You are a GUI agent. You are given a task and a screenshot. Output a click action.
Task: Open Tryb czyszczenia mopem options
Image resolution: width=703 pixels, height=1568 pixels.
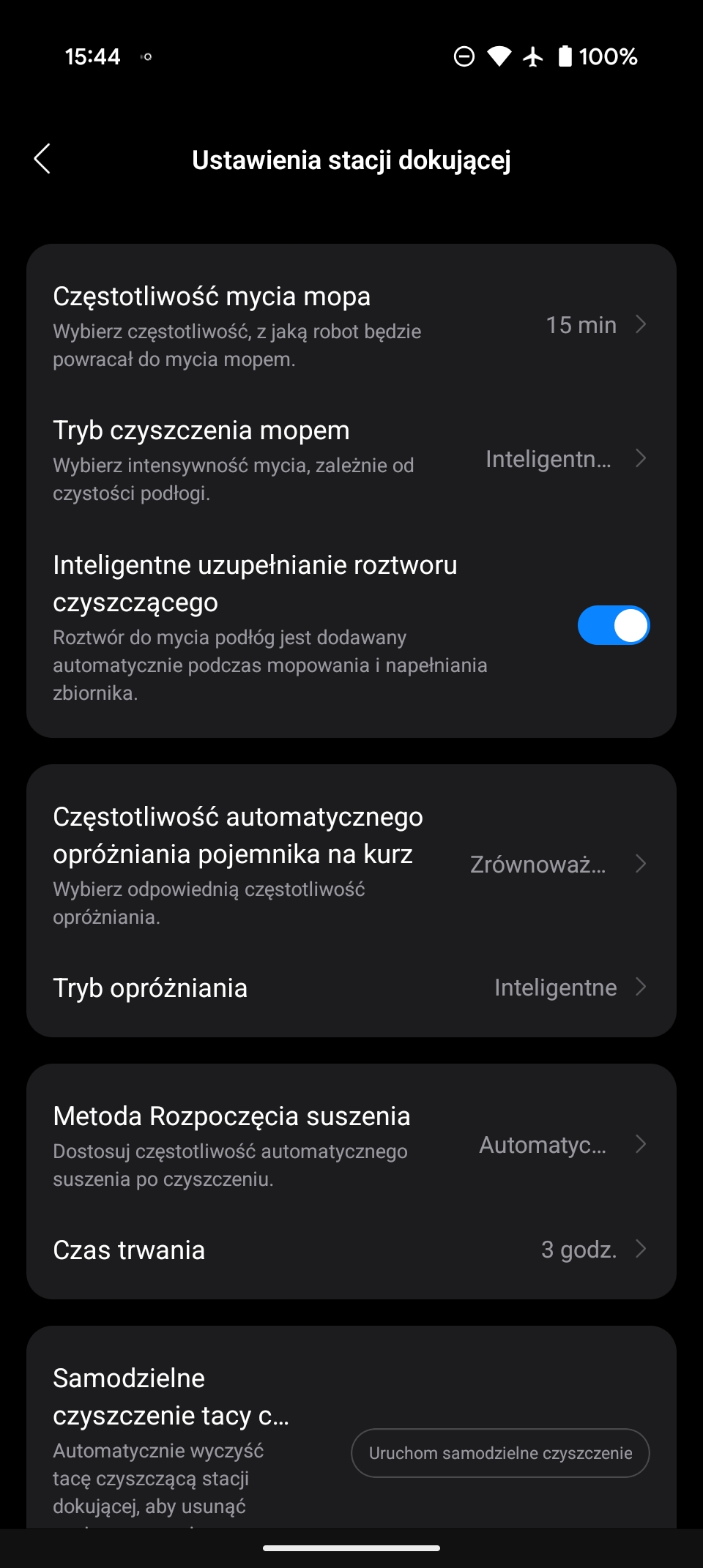pyautogui.click(x=351, y=460)
